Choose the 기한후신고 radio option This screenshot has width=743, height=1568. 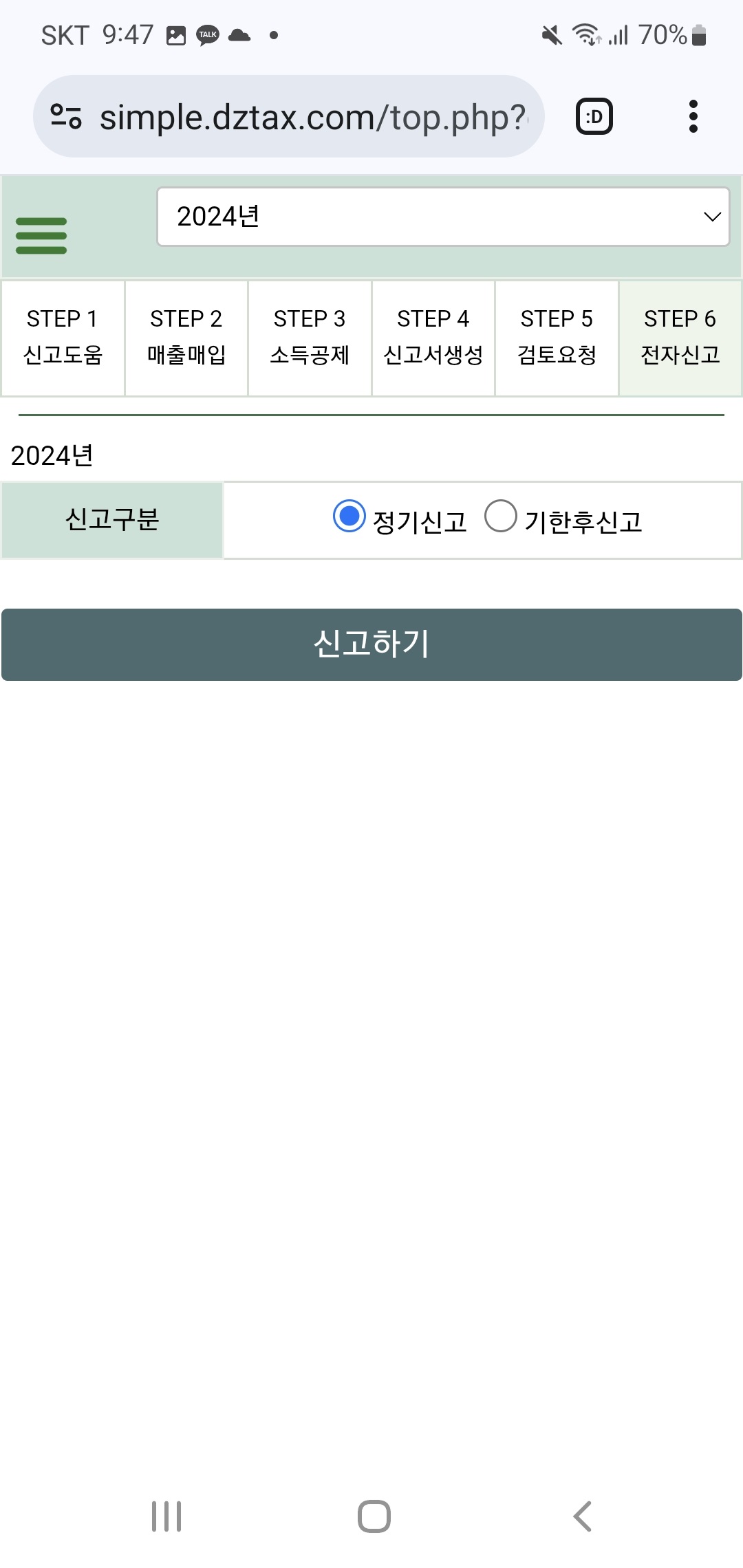point(501,516)
